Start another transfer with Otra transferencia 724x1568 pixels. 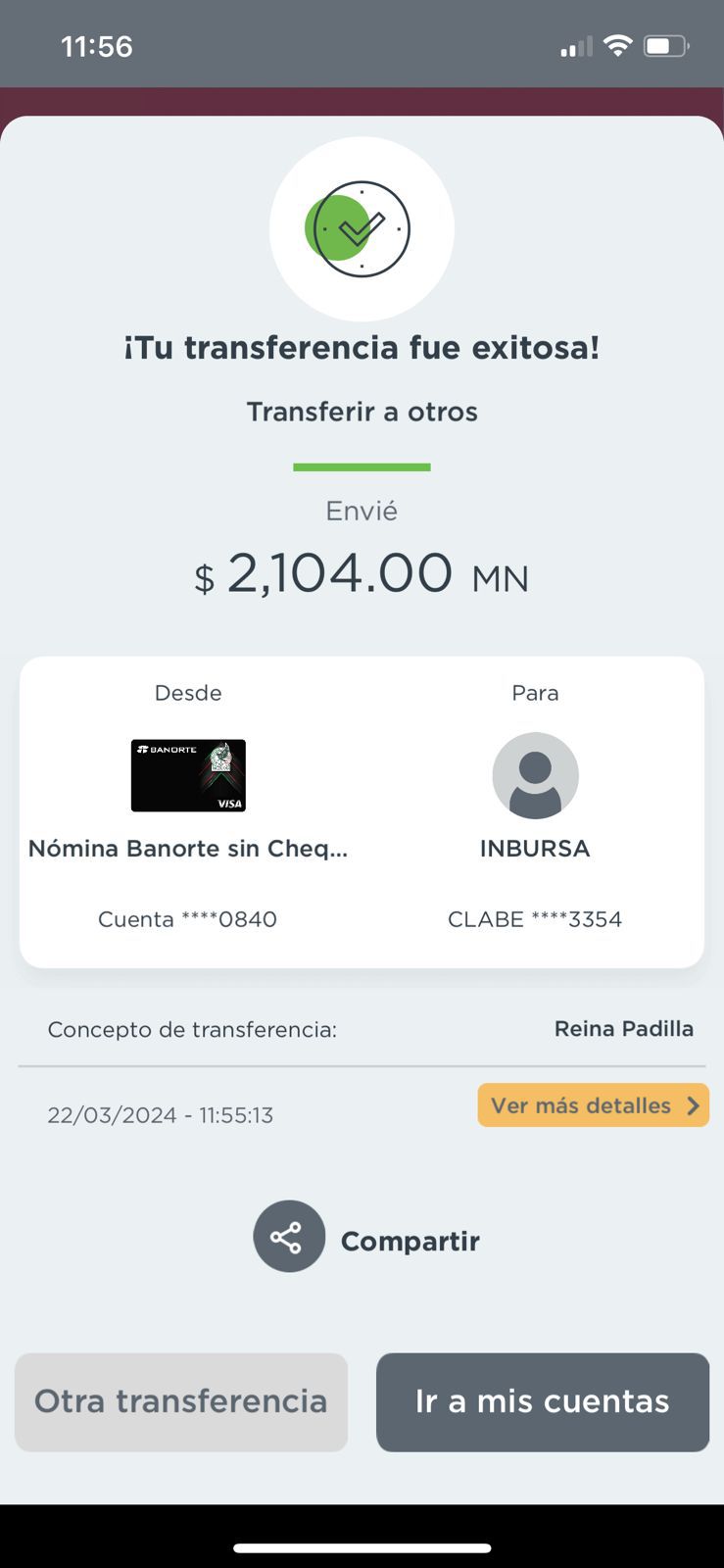pos(181,1401)
